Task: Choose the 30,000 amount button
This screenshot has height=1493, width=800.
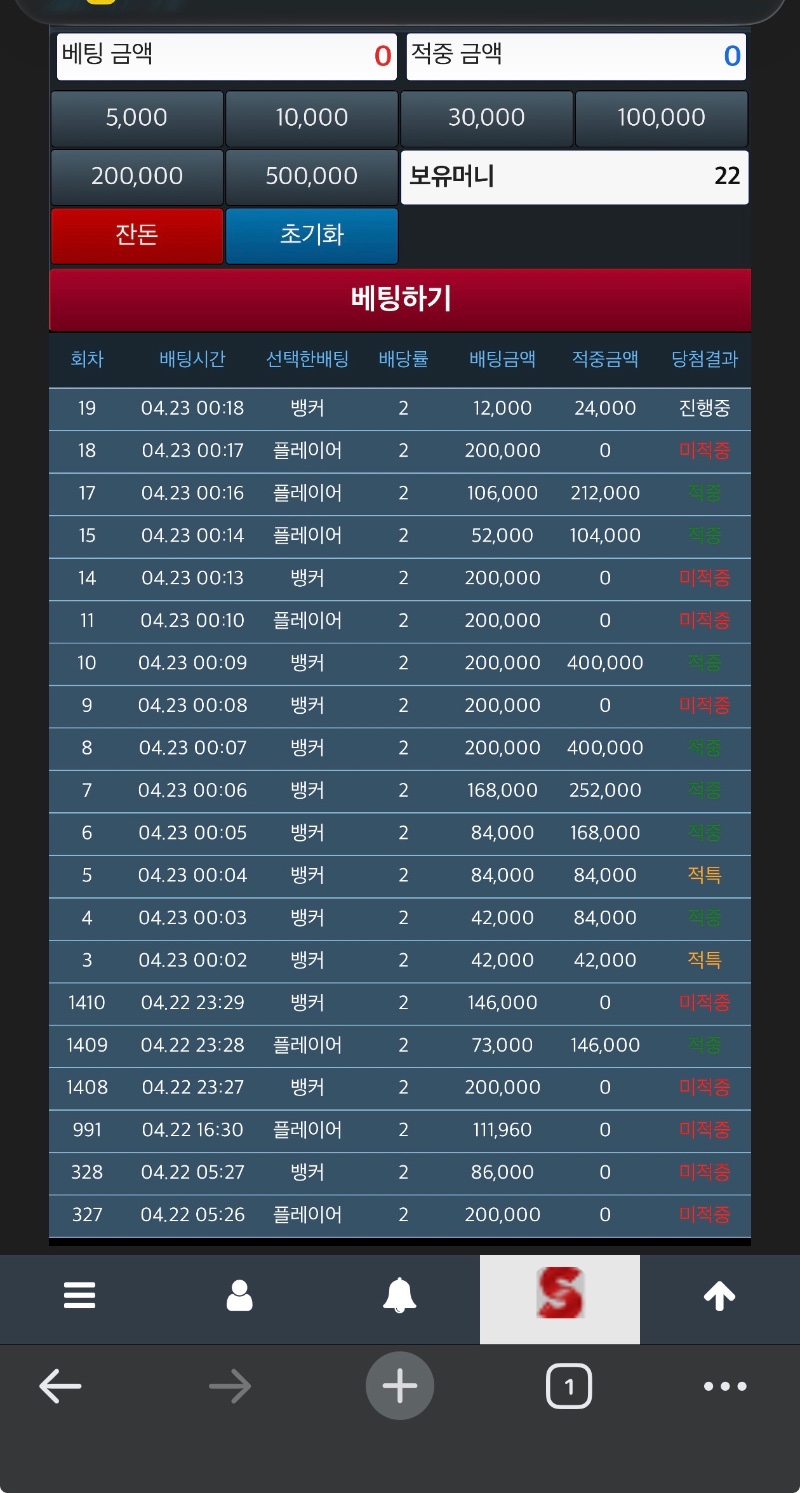Action: 486,118
